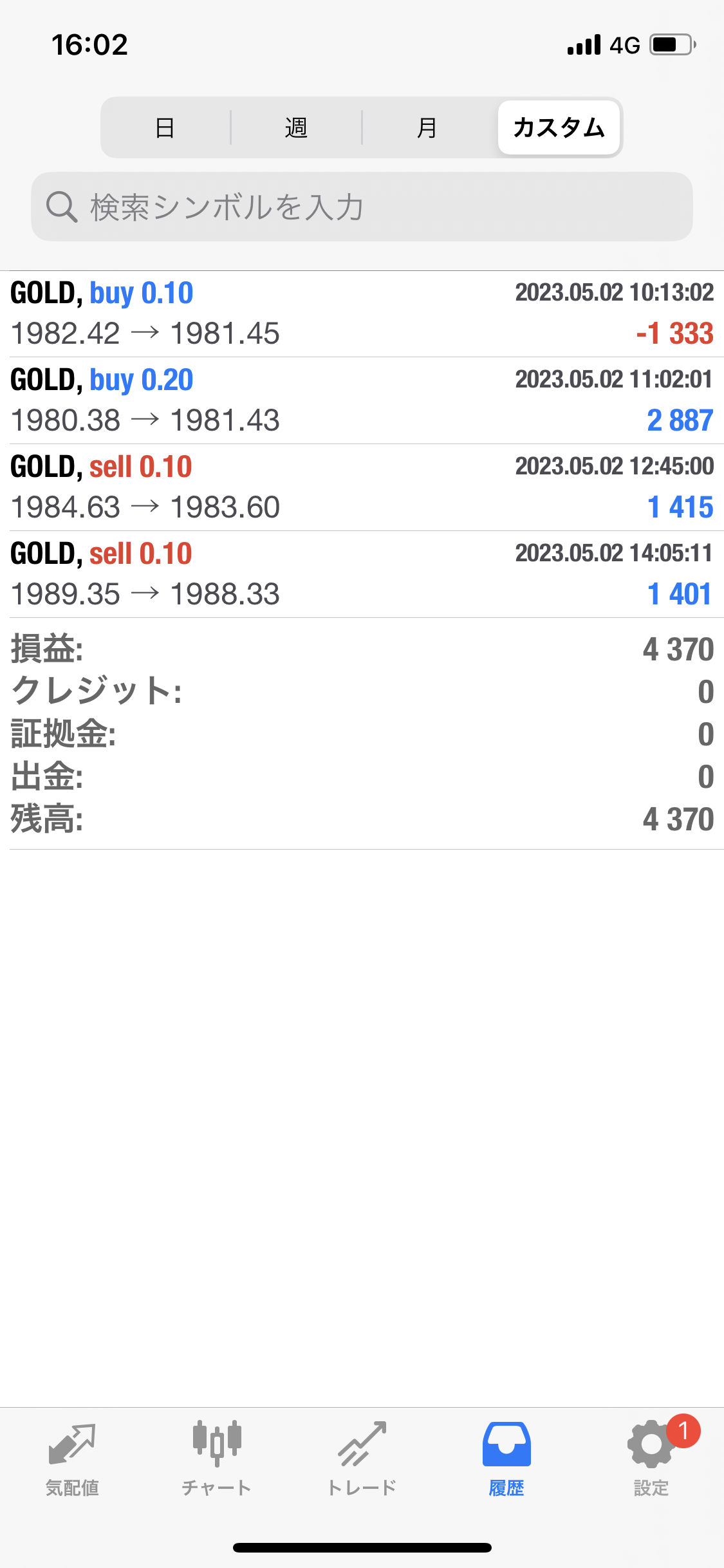The height and width of the screenshot is (1568, 724).
Task: Select the カスタム period tab
Action: [x=559, y=127]
